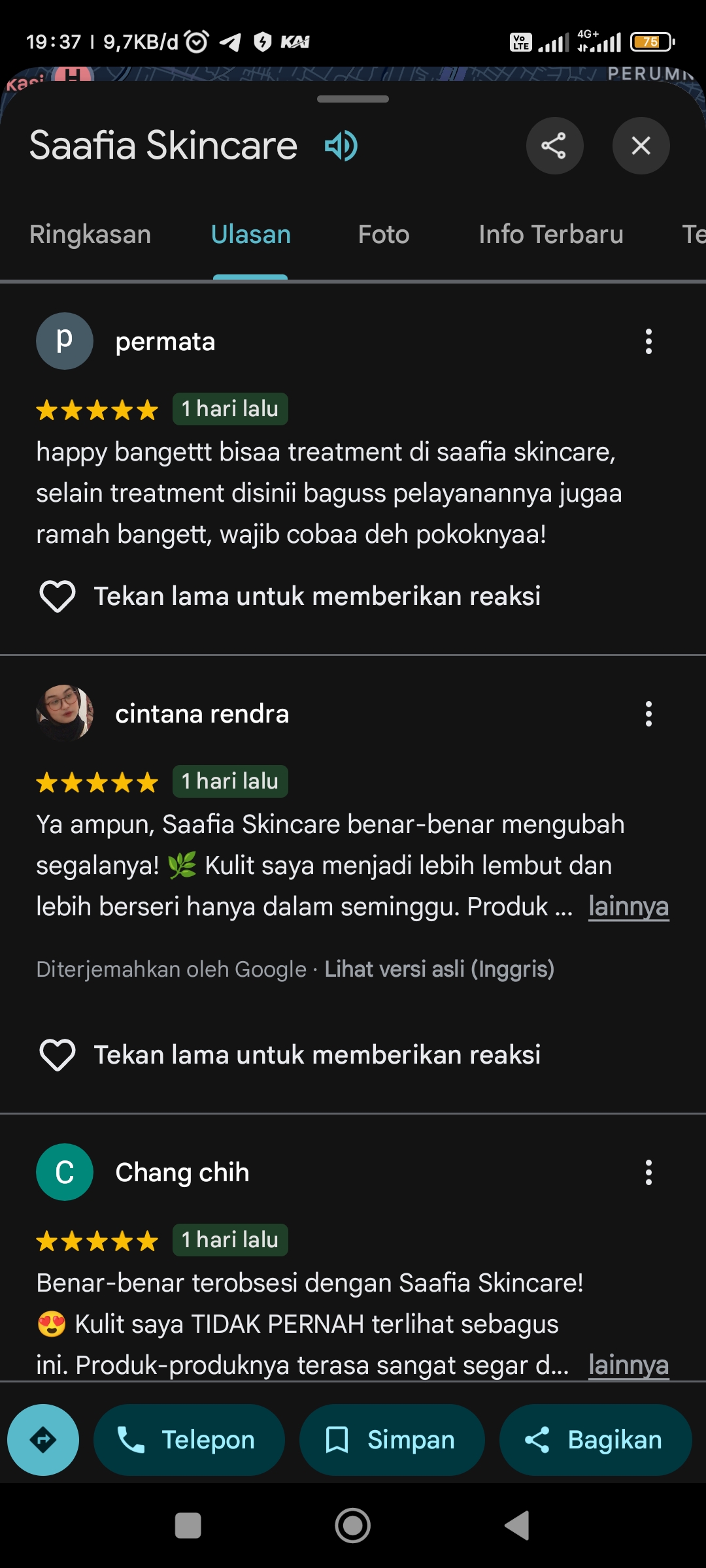Switch to the Foto tab
The width and height of the screenshot is (706, 1568).
[384, 234]
